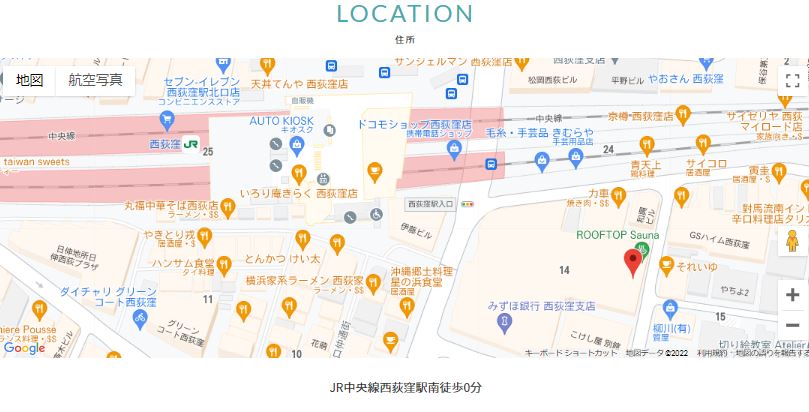Open キーボード ショートカット shortcuts
The height and width of the screenshot is (412, 809).
click(572, 353)
